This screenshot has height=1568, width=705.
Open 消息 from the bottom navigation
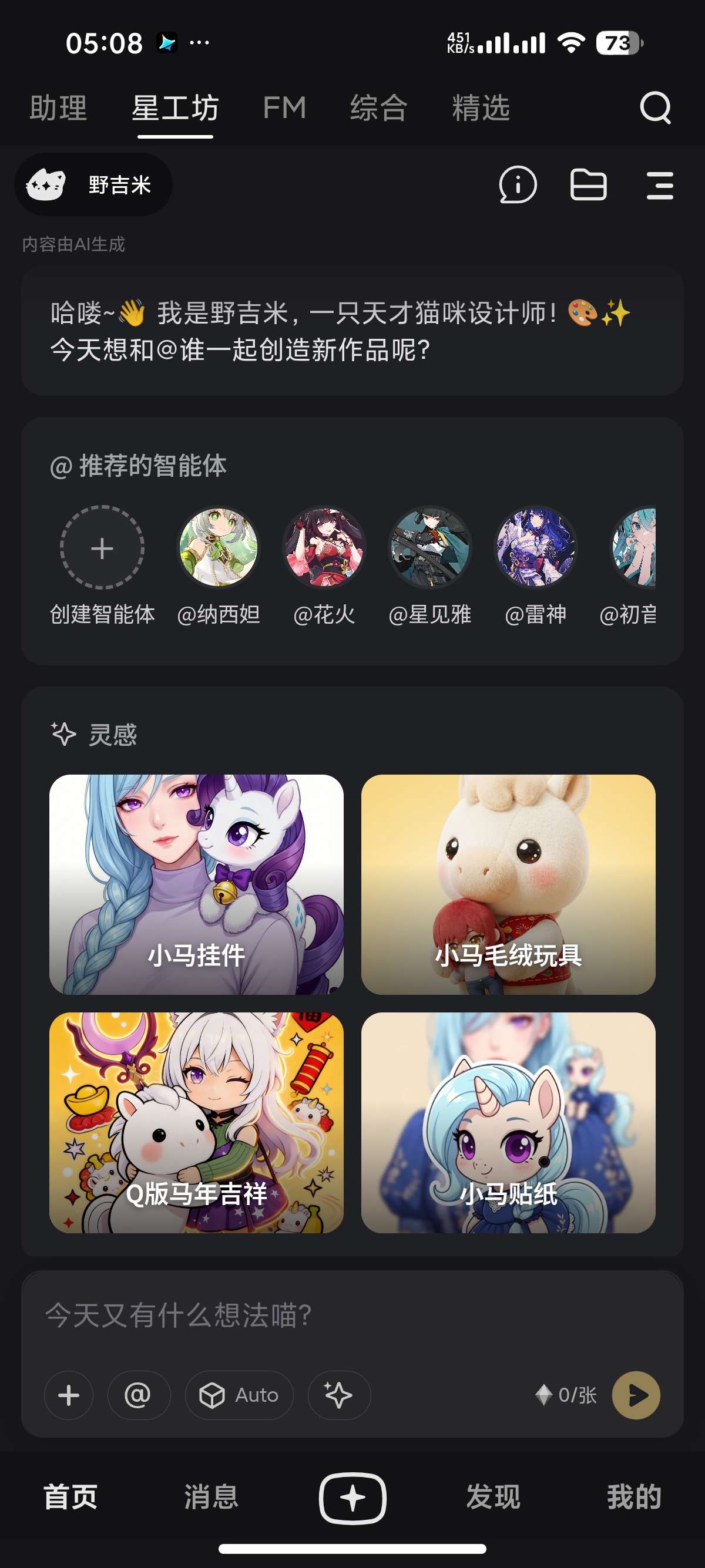(x=210, y=1499)
